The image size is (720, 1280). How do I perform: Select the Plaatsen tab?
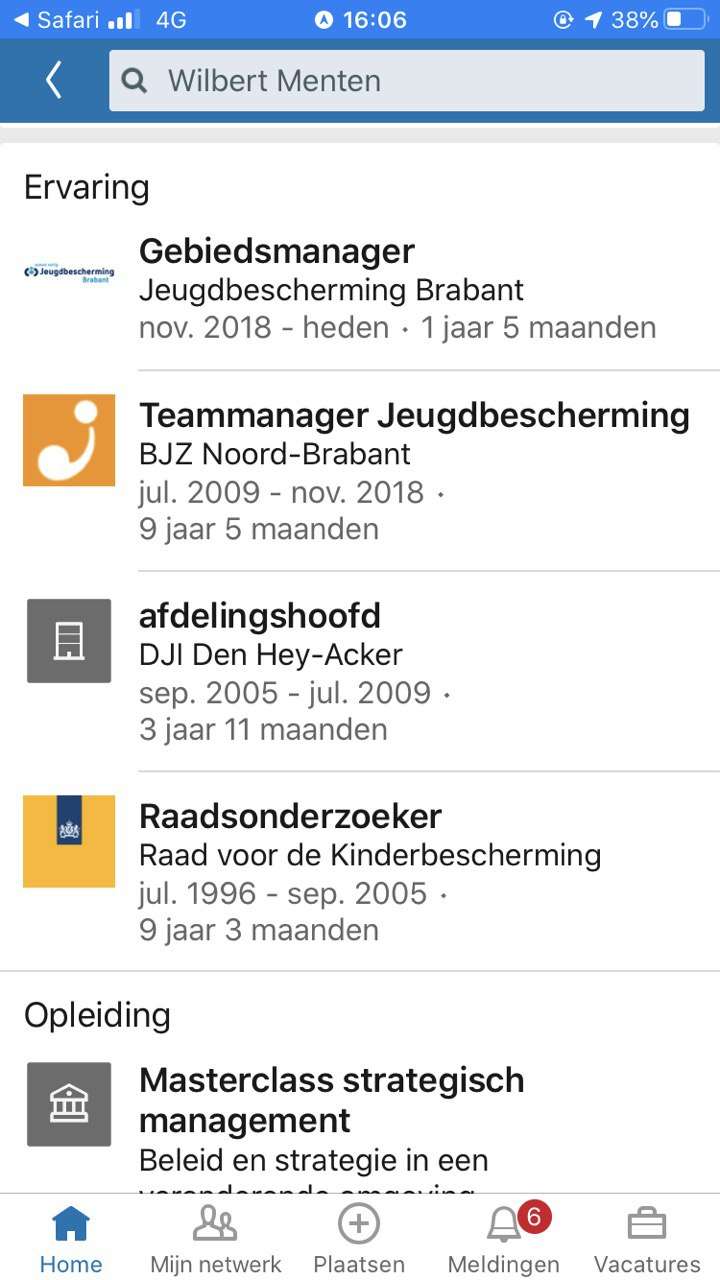359,1239
